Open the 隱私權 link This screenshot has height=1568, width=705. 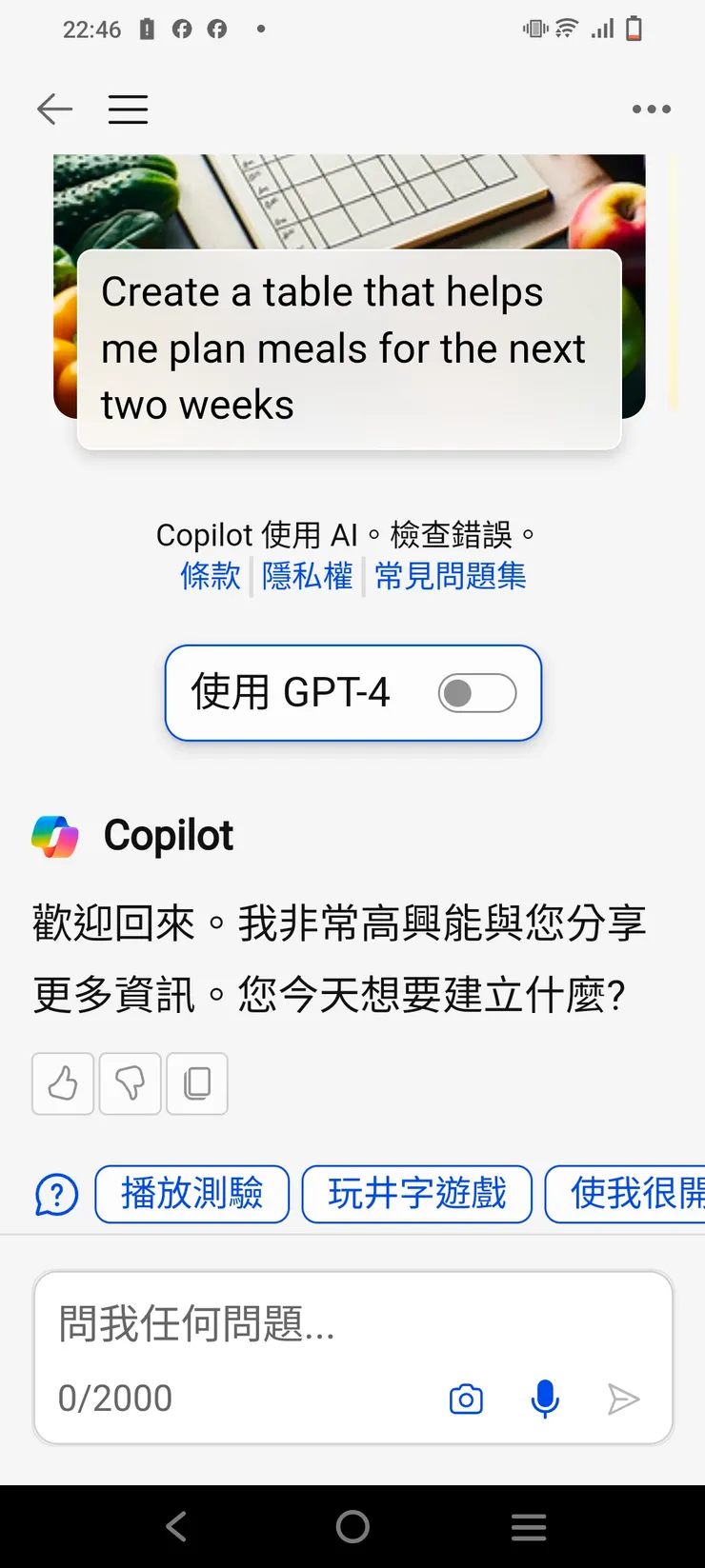tap(306, 577)
